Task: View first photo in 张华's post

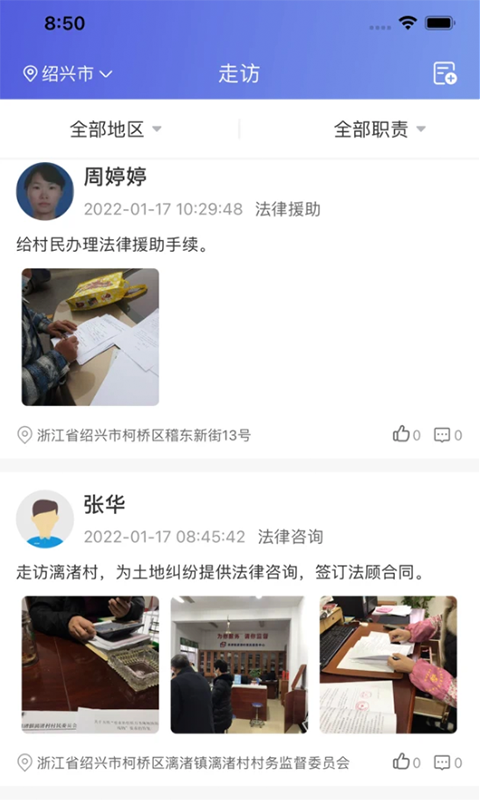Action: click(90, 664)
